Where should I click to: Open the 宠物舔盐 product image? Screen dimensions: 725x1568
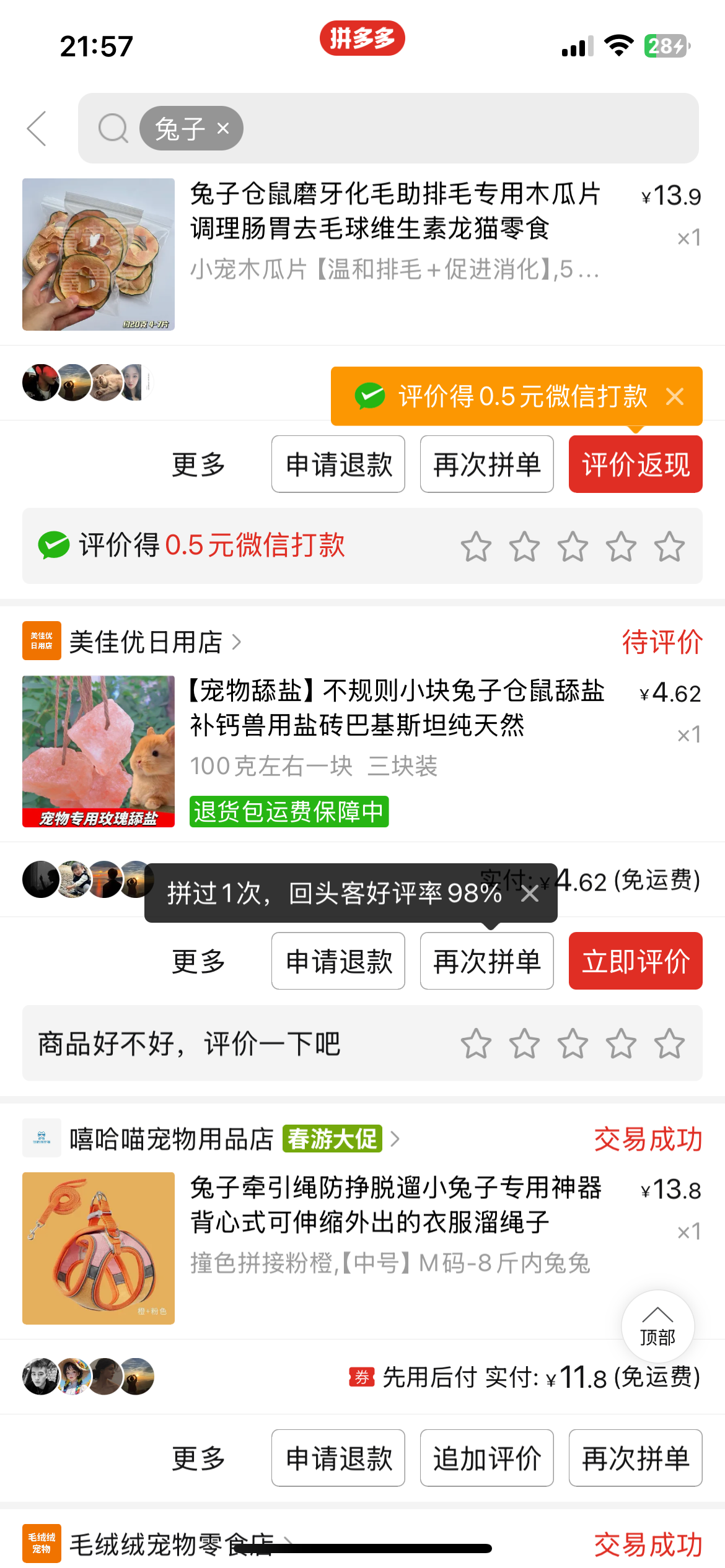pos(99,751)
